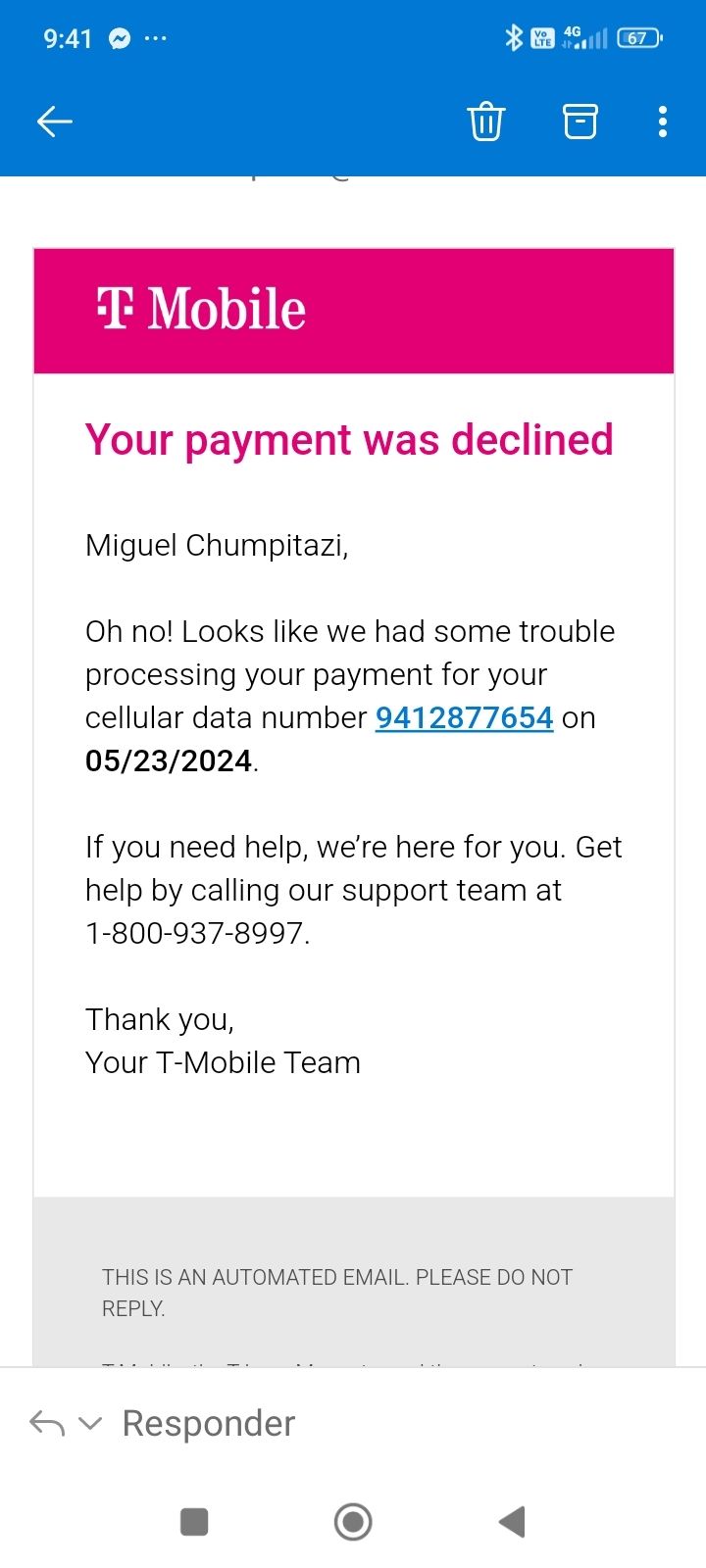Go back to the inbox
The image size is (706, 1568).
(55, 122)
